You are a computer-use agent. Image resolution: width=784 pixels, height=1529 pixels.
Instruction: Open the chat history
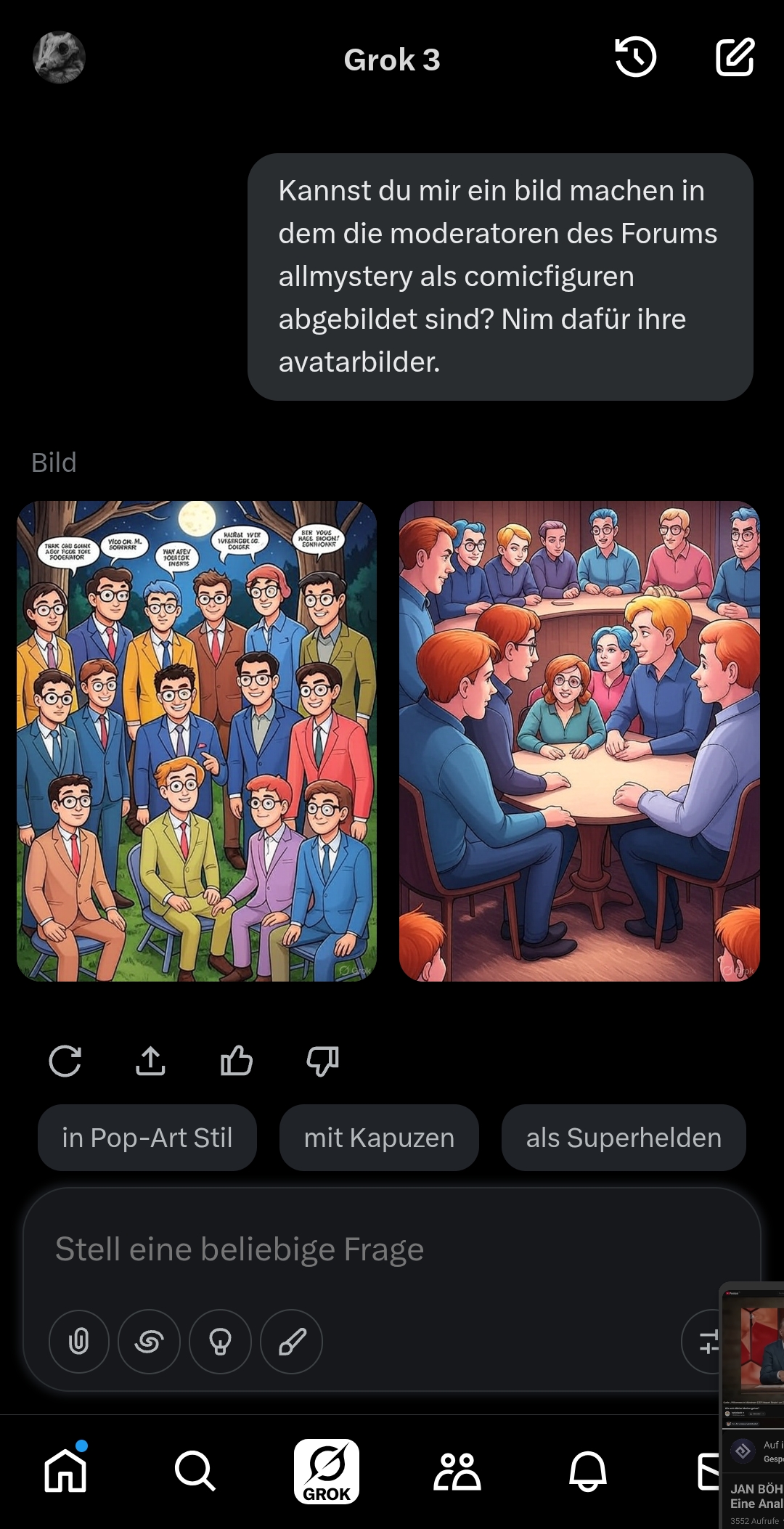(635, 58)
